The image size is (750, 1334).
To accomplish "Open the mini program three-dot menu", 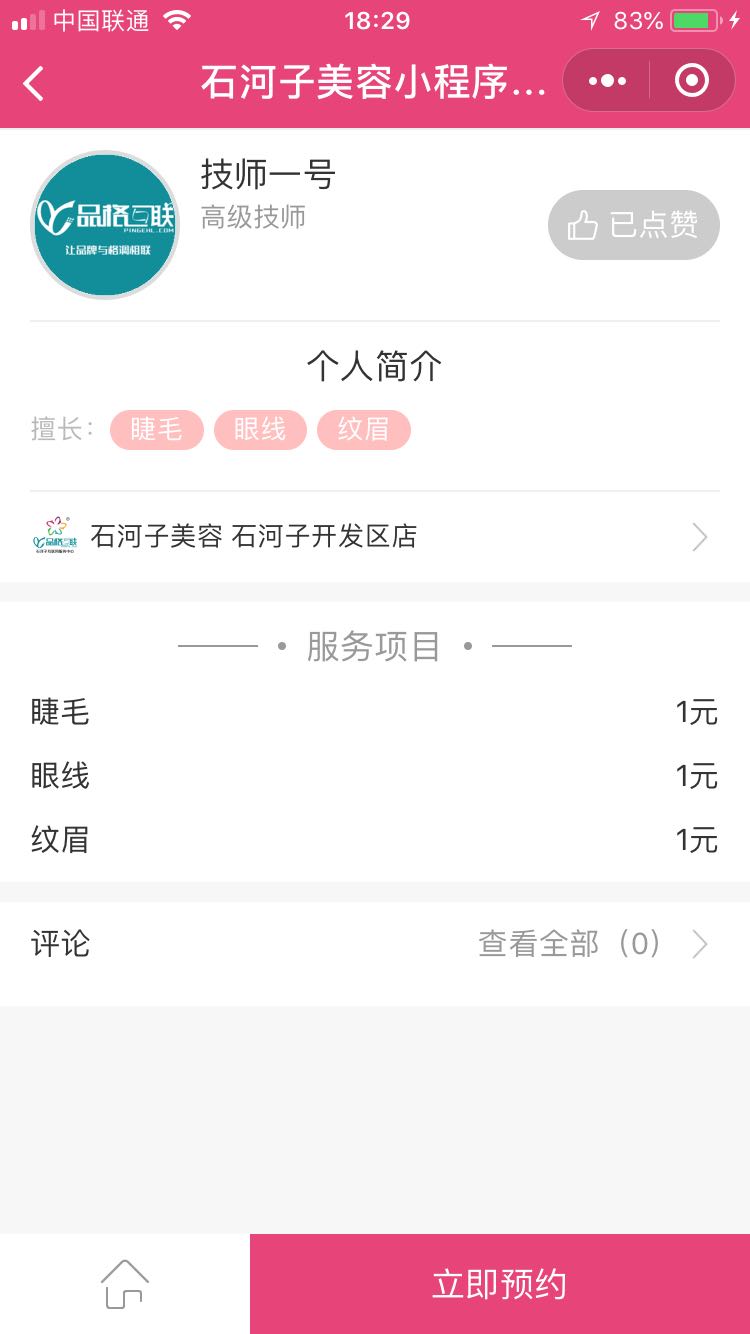I will [607, 81].
